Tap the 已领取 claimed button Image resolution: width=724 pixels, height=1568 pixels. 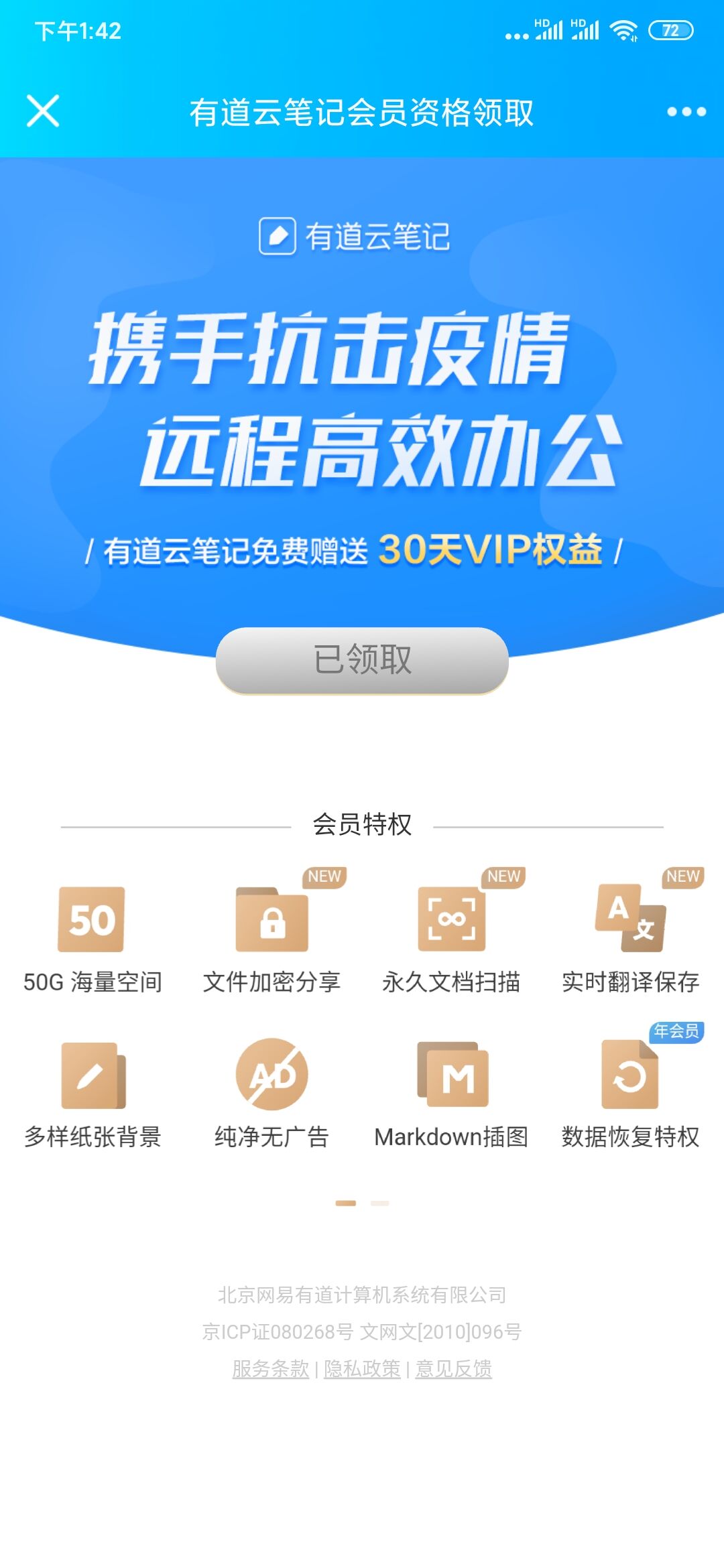tap(362, 660)
